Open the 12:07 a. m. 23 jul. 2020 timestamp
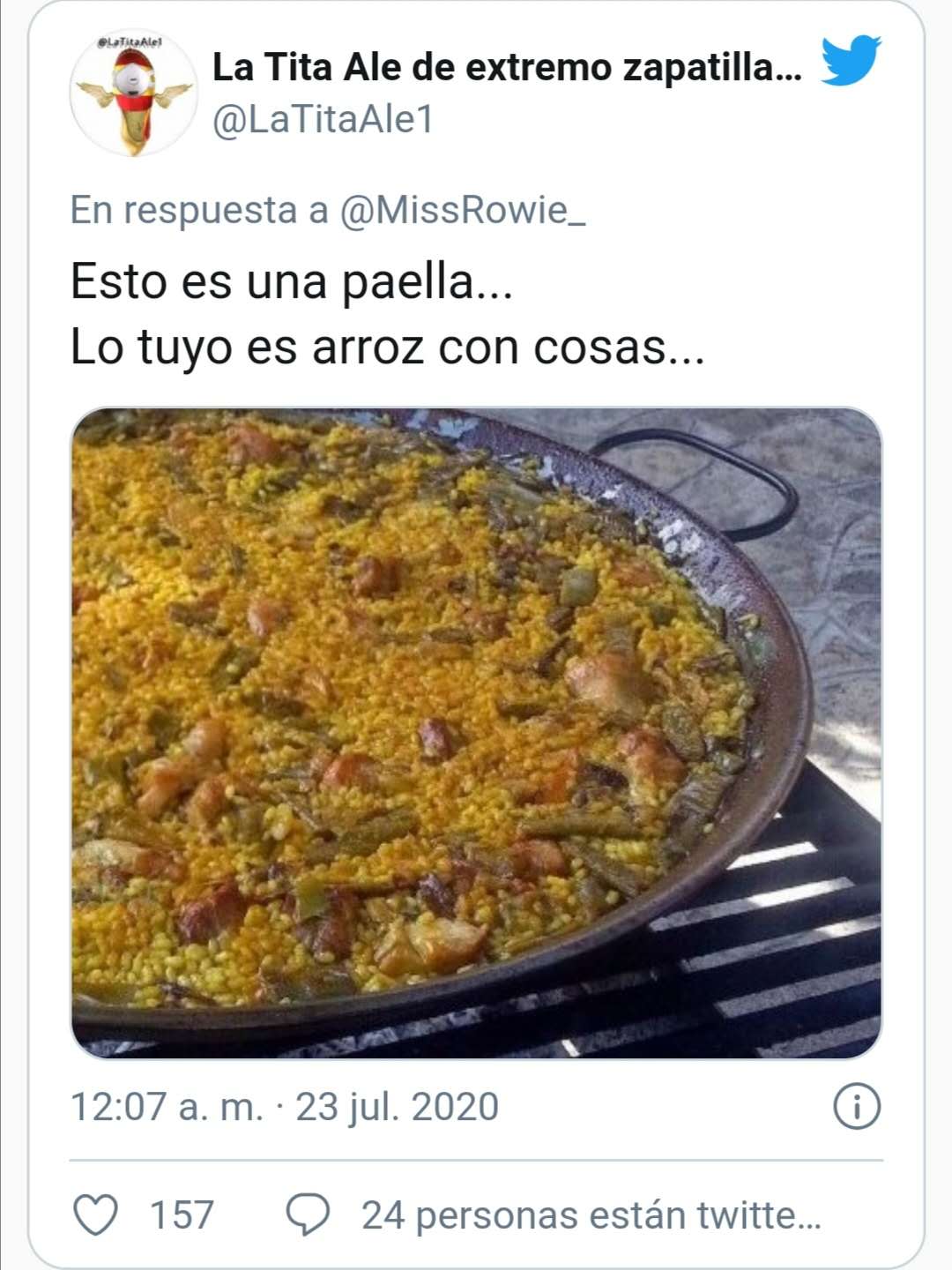Viewport: 952px width, 1270px height. point(284,1107)
